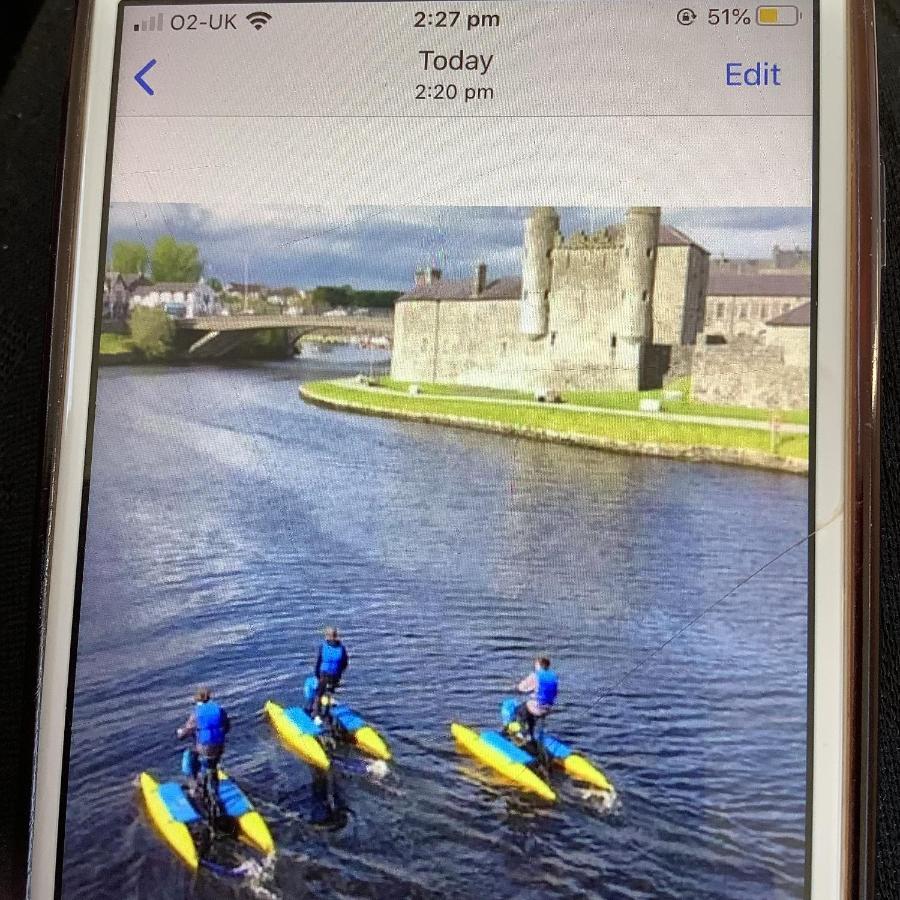Open Edit for this photo
The height and width of the screenshot is (900, 900).
tap(752, 75)
